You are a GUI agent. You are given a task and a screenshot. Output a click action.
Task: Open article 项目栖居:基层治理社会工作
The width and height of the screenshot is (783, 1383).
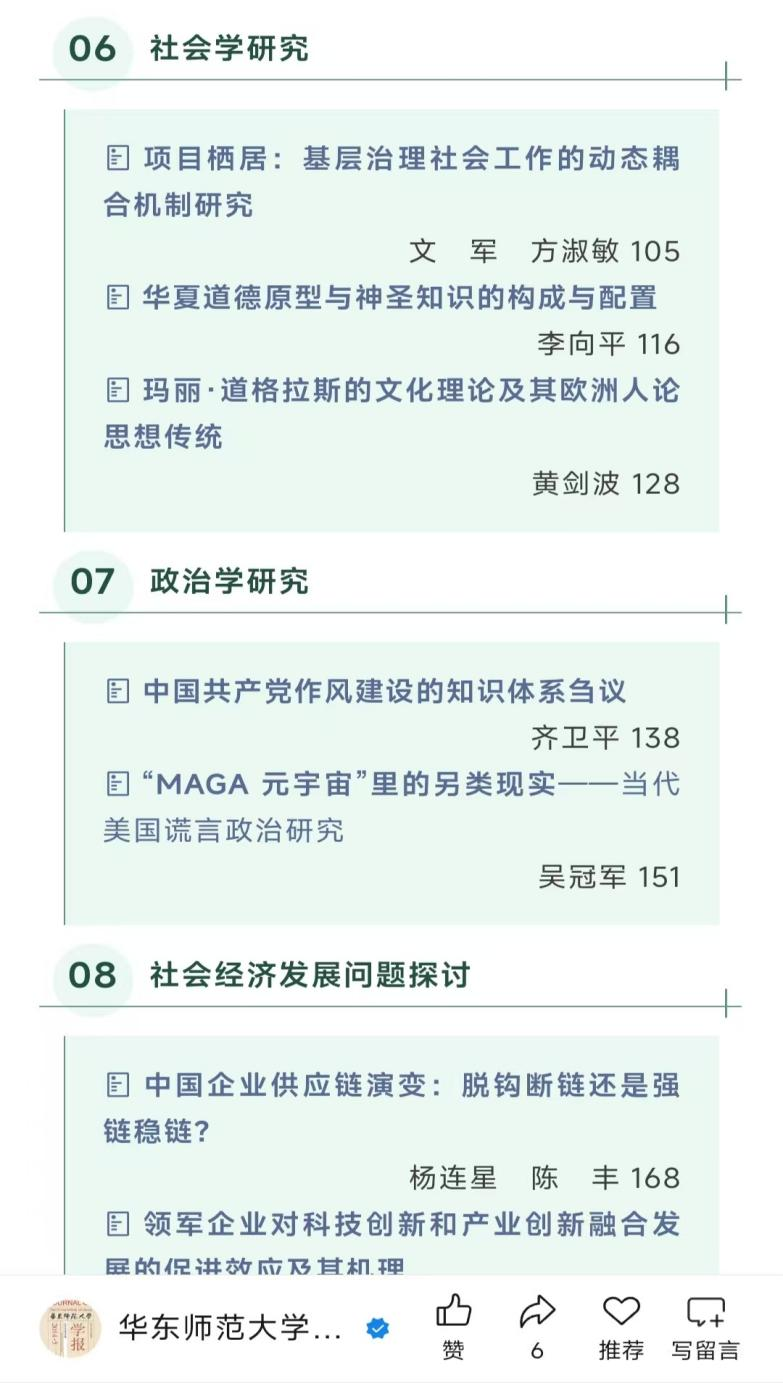click(392, 160)
